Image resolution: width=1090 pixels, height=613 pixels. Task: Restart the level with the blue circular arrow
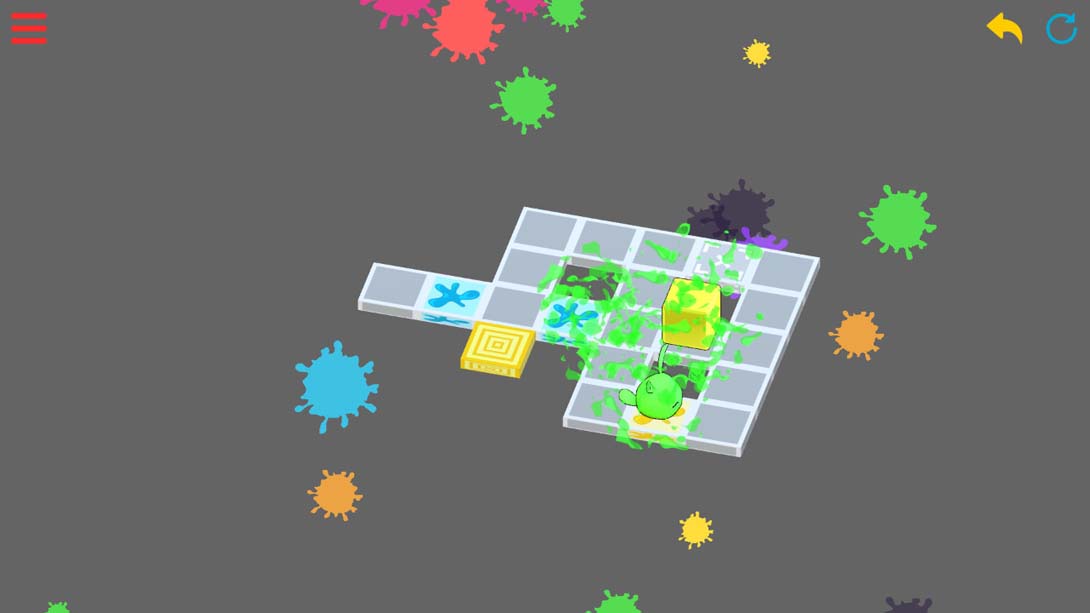click(x=1061, y=28)
